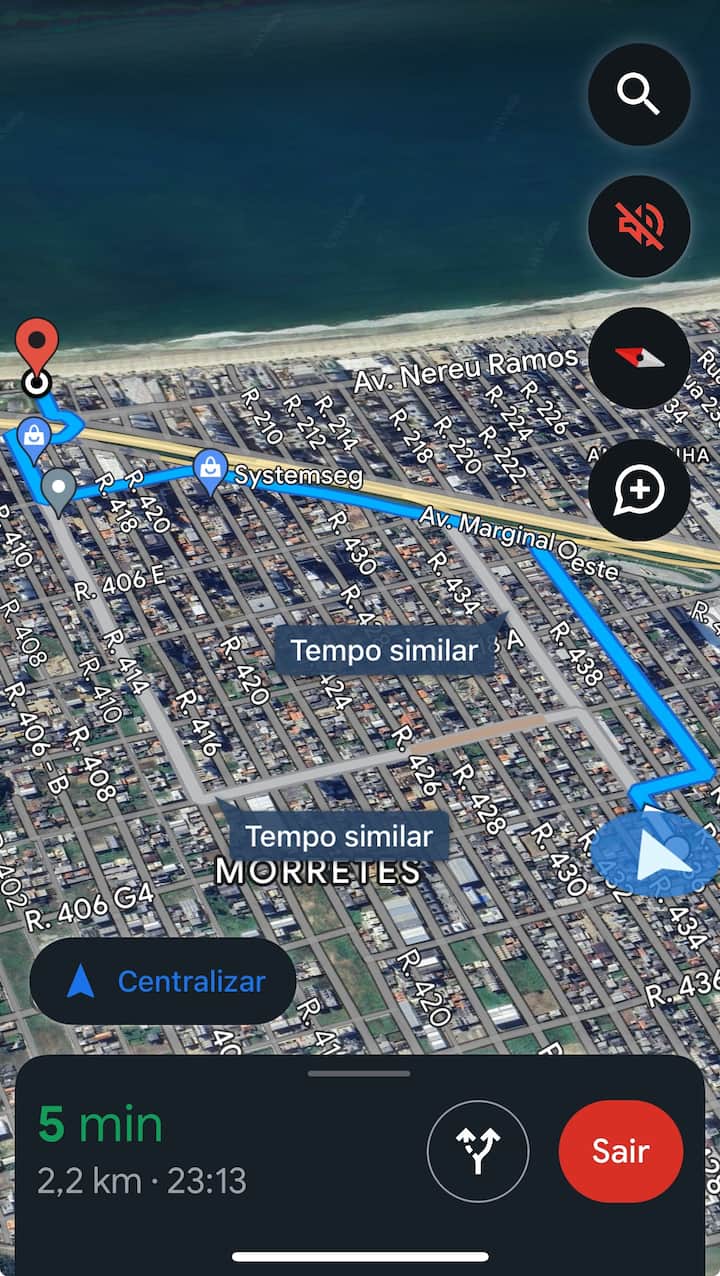Tap Centralizar to recenter the map

pyautogui.click(x=163, y=982)
